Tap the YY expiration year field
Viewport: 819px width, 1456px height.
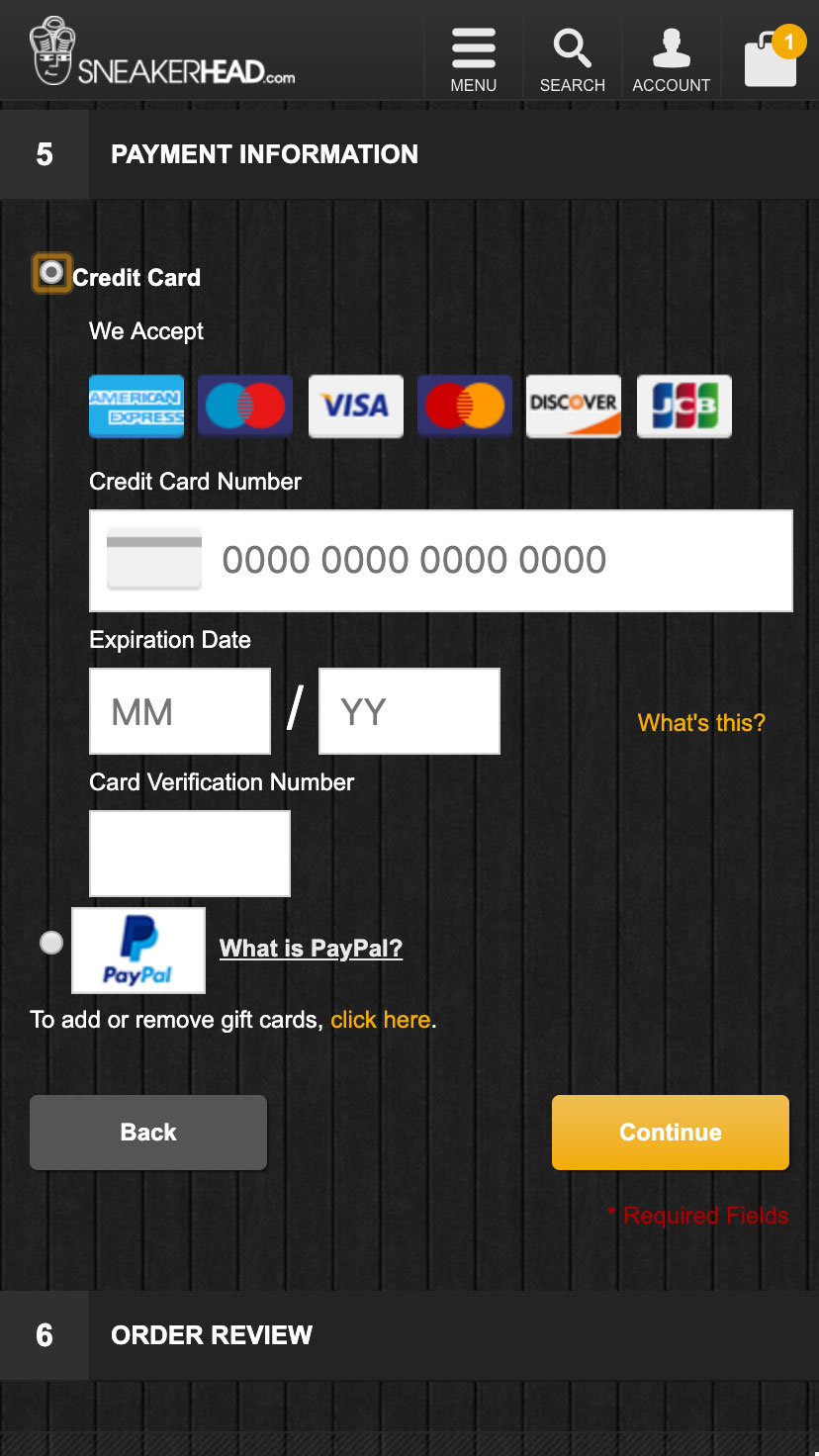click(409, 711)
